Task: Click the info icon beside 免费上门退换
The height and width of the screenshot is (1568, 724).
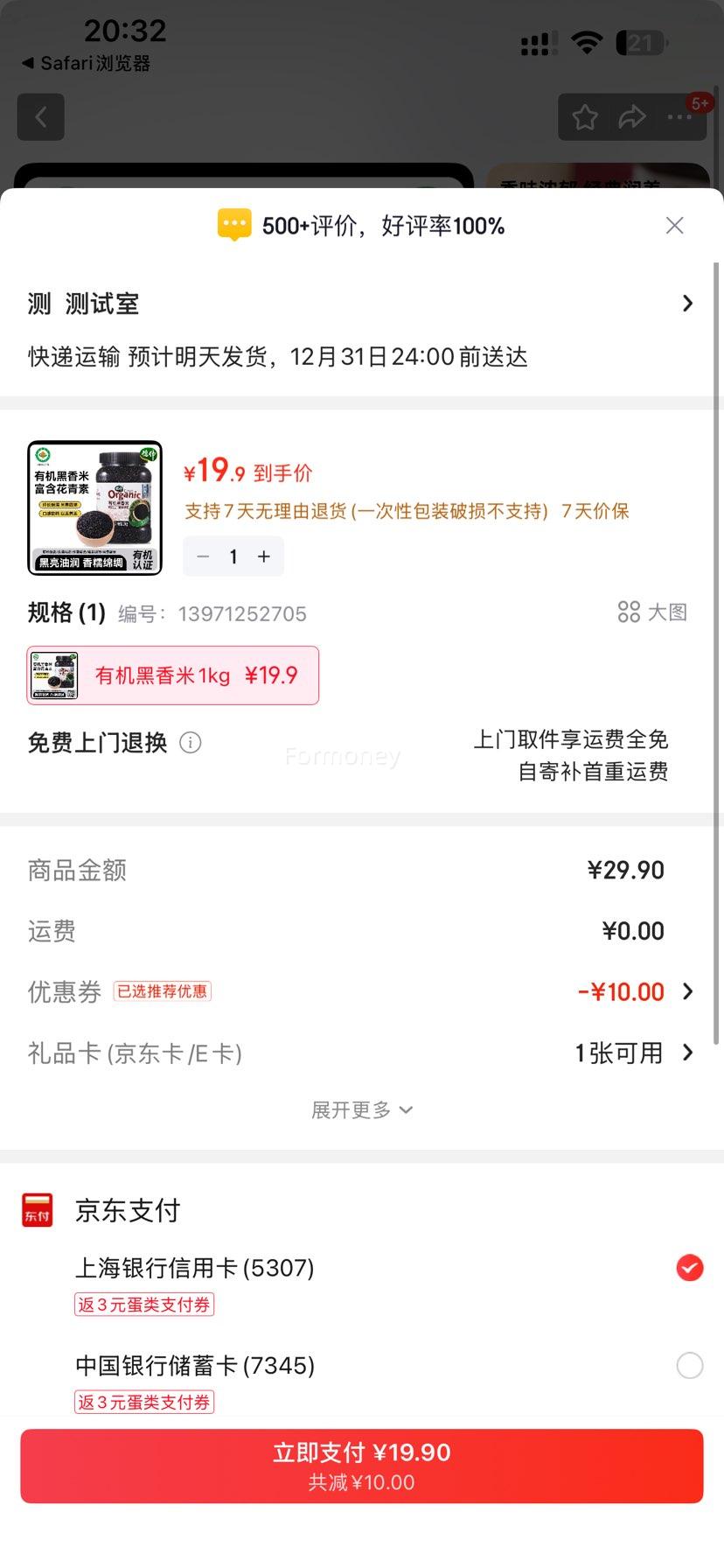Action: [191, 743]
